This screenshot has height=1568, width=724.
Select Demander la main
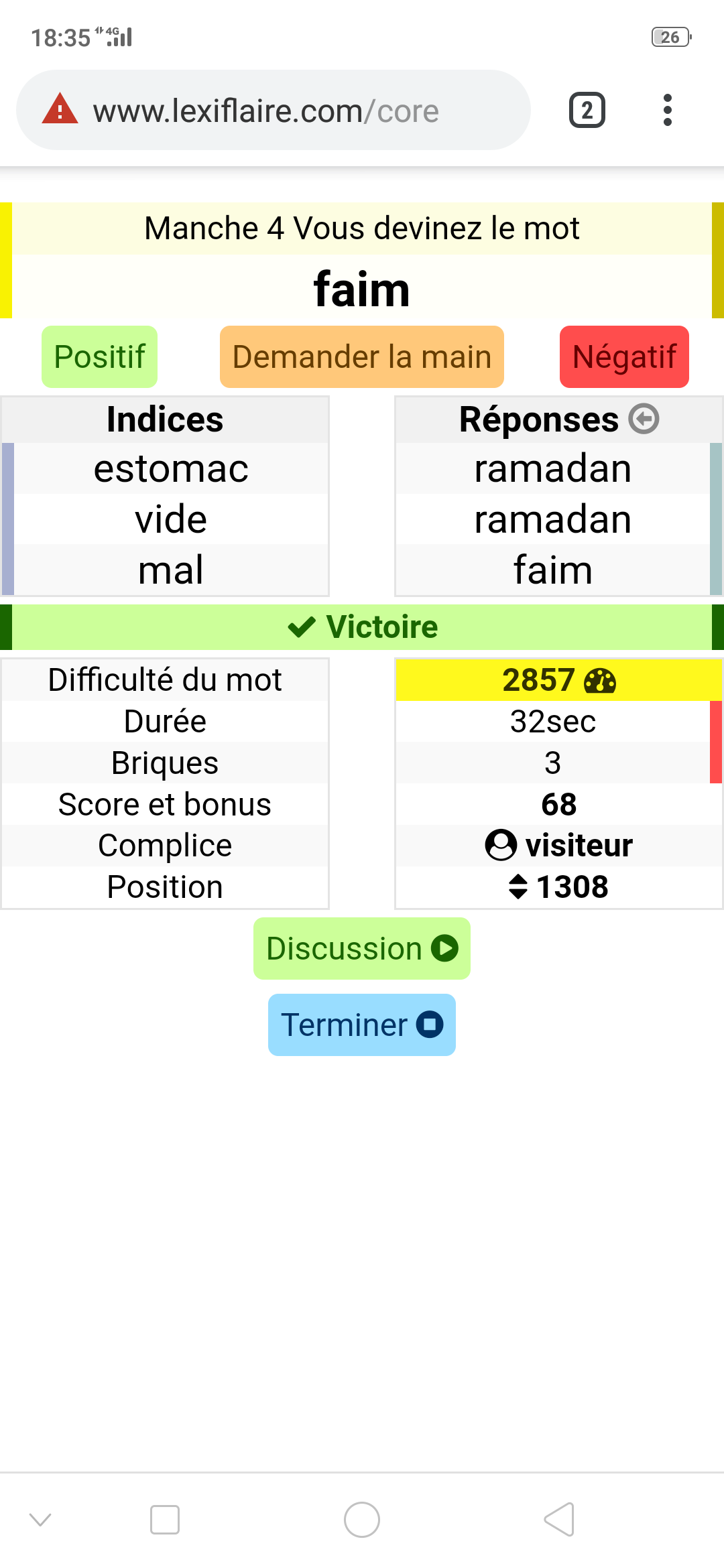[361, 356]
